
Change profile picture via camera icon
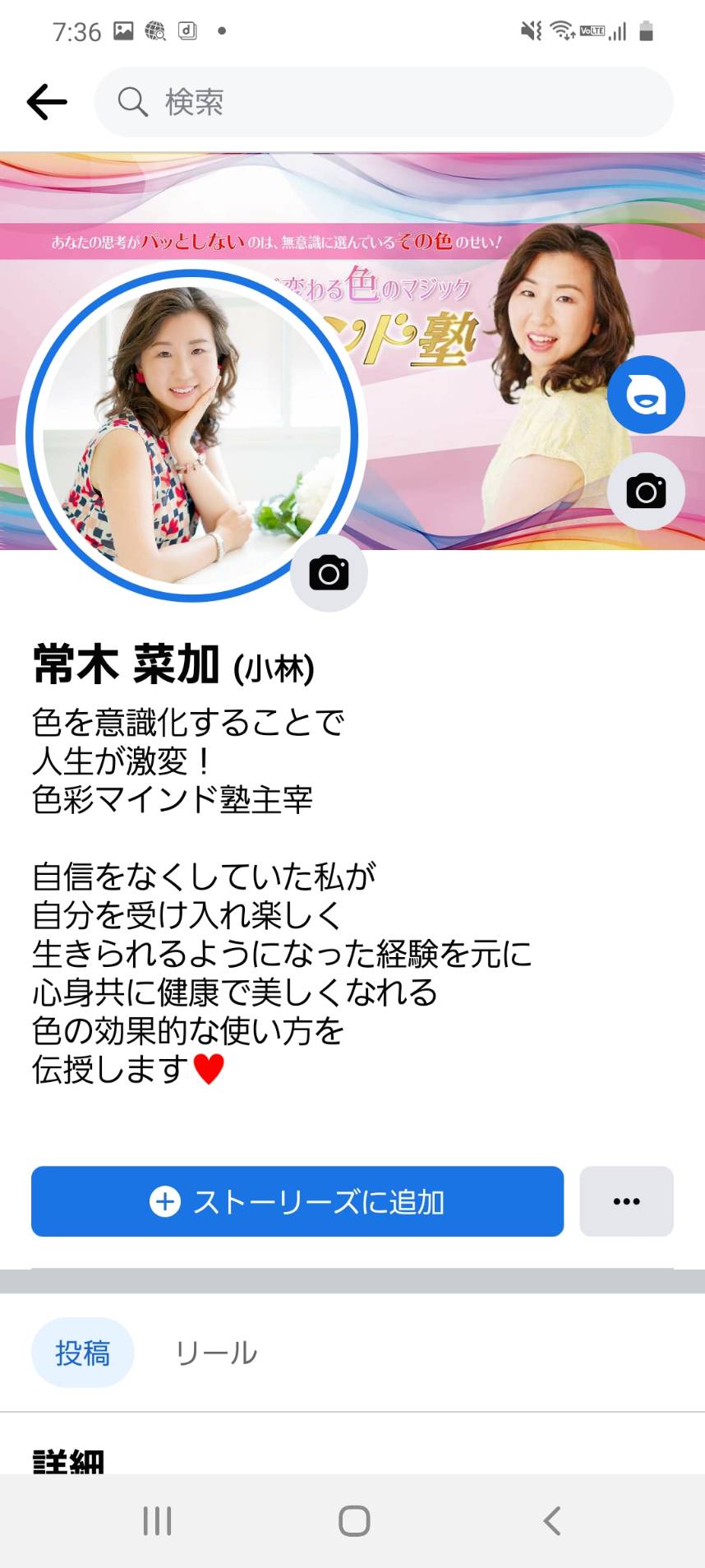point(329,573)
